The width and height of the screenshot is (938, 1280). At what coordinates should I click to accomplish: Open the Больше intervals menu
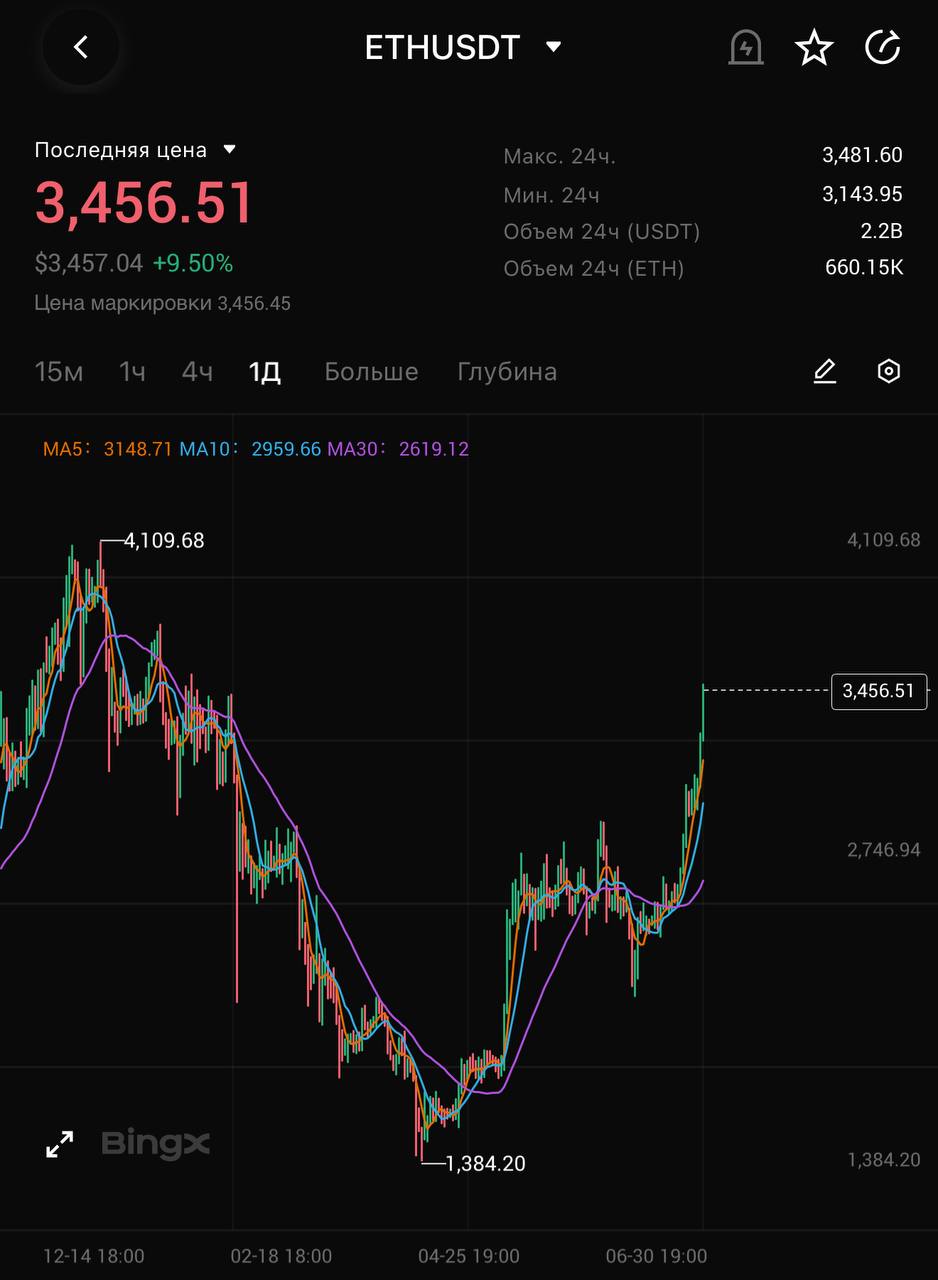click(x=371, y=372)
